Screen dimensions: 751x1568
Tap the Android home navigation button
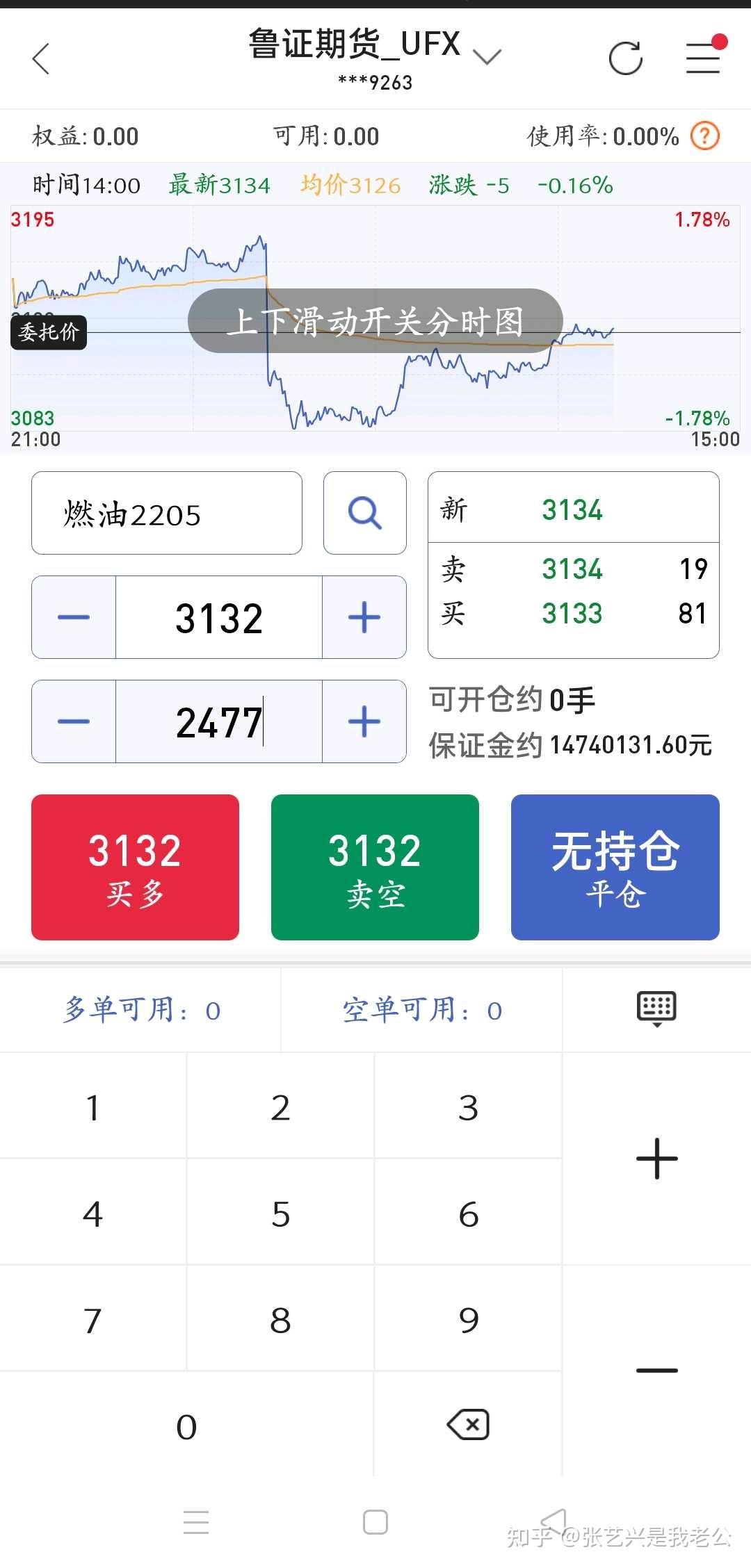375,1519
